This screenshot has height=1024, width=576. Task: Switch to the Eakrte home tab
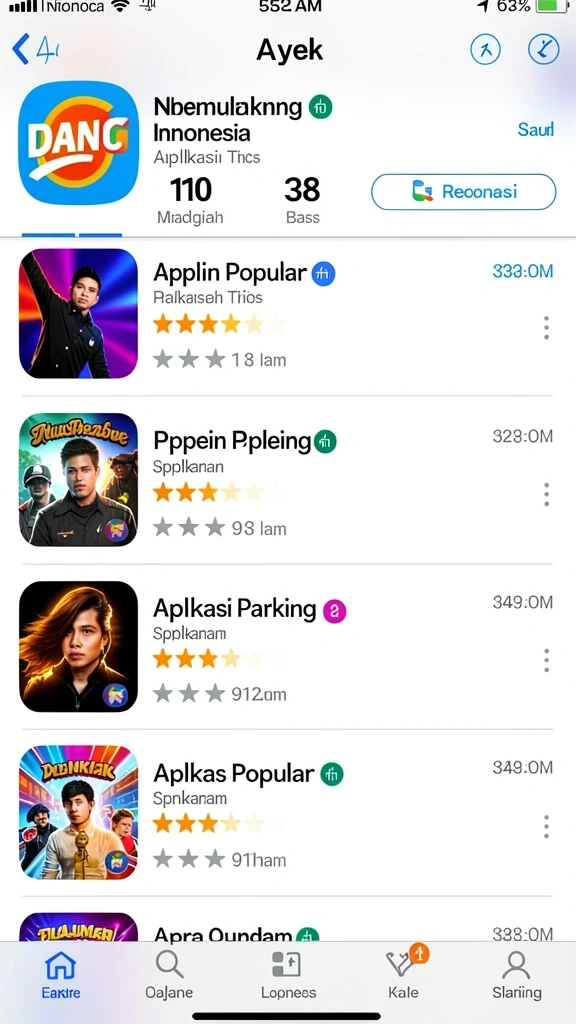[x=61, y=975]
